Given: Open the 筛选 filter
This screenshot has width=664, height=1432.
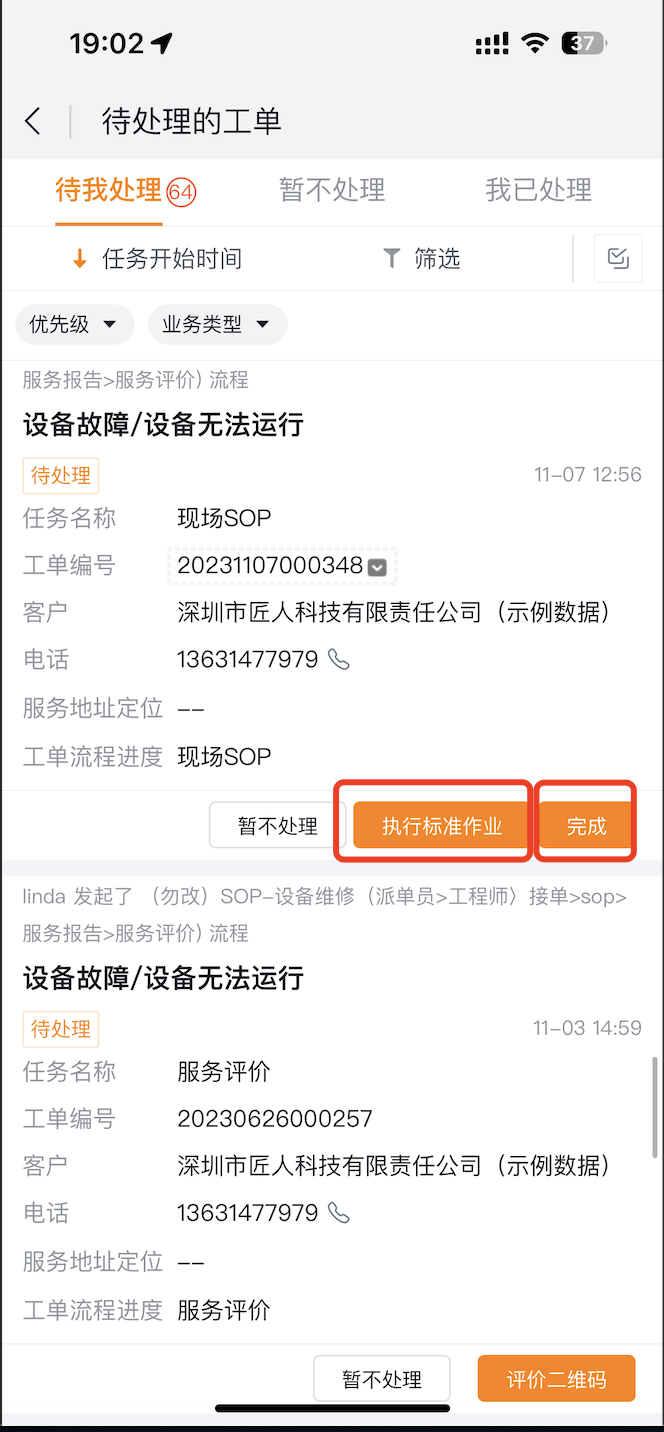Looking at the screenshot, I should coord(422,259).
